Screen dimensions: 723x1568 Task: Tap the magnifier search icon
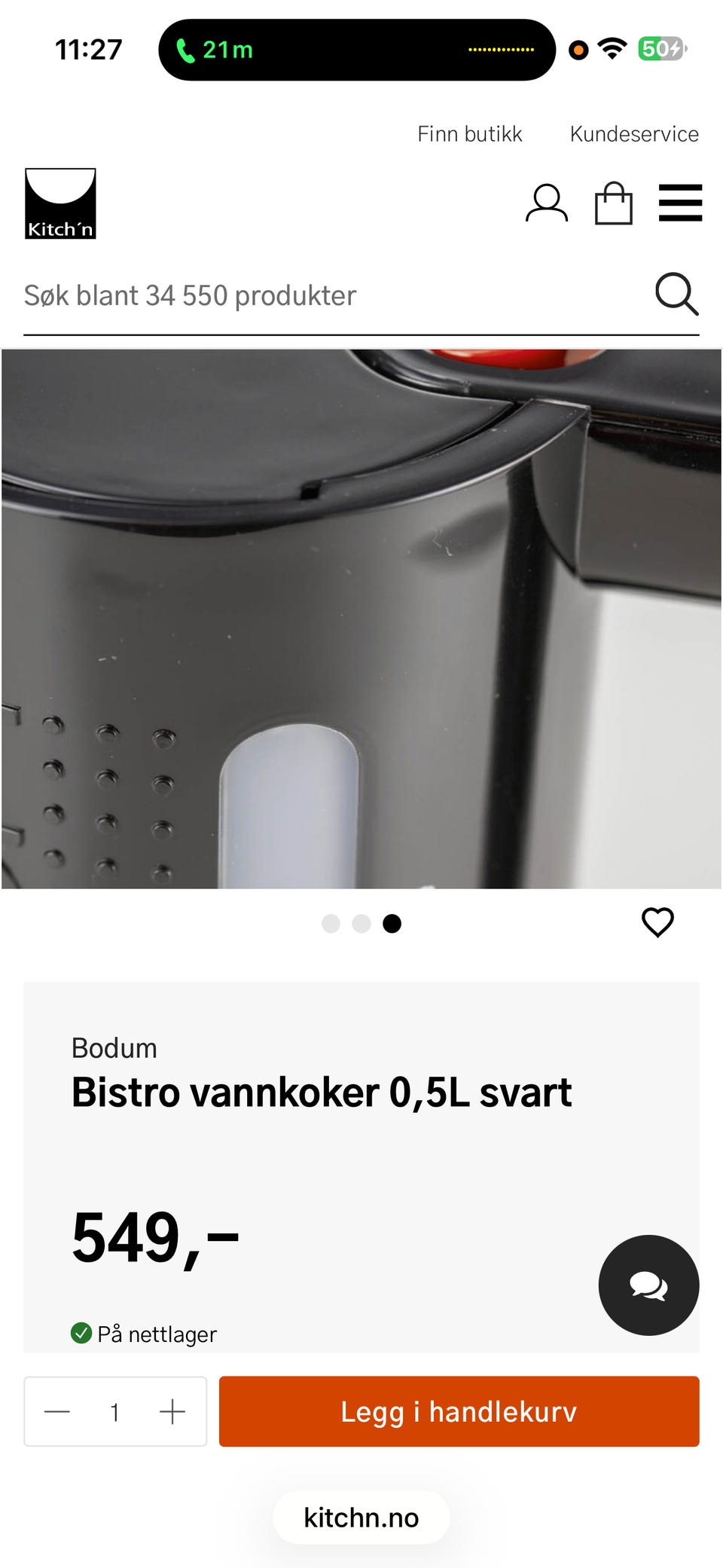[x=676, y=294]
